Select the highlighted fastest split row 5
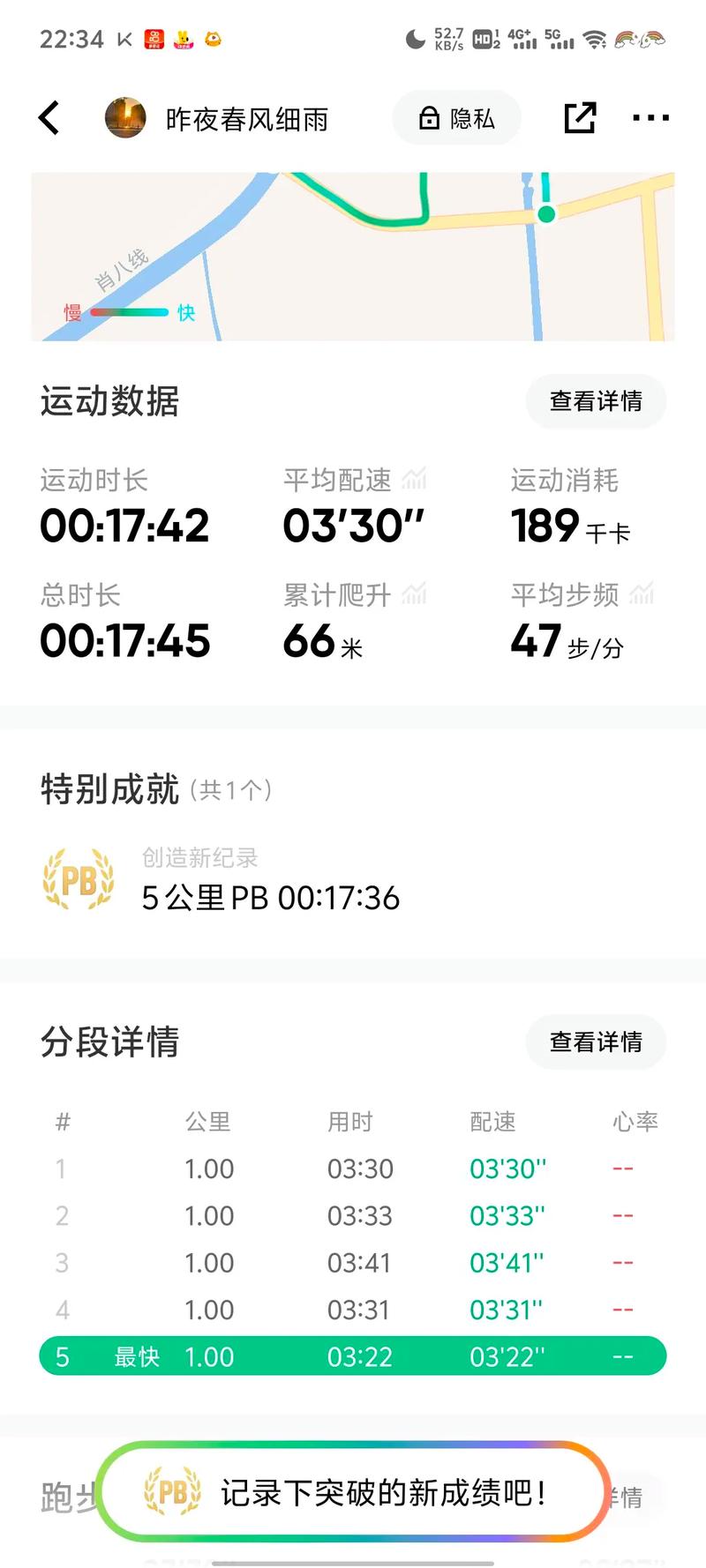706x1568 pixels. [353, 1357]
